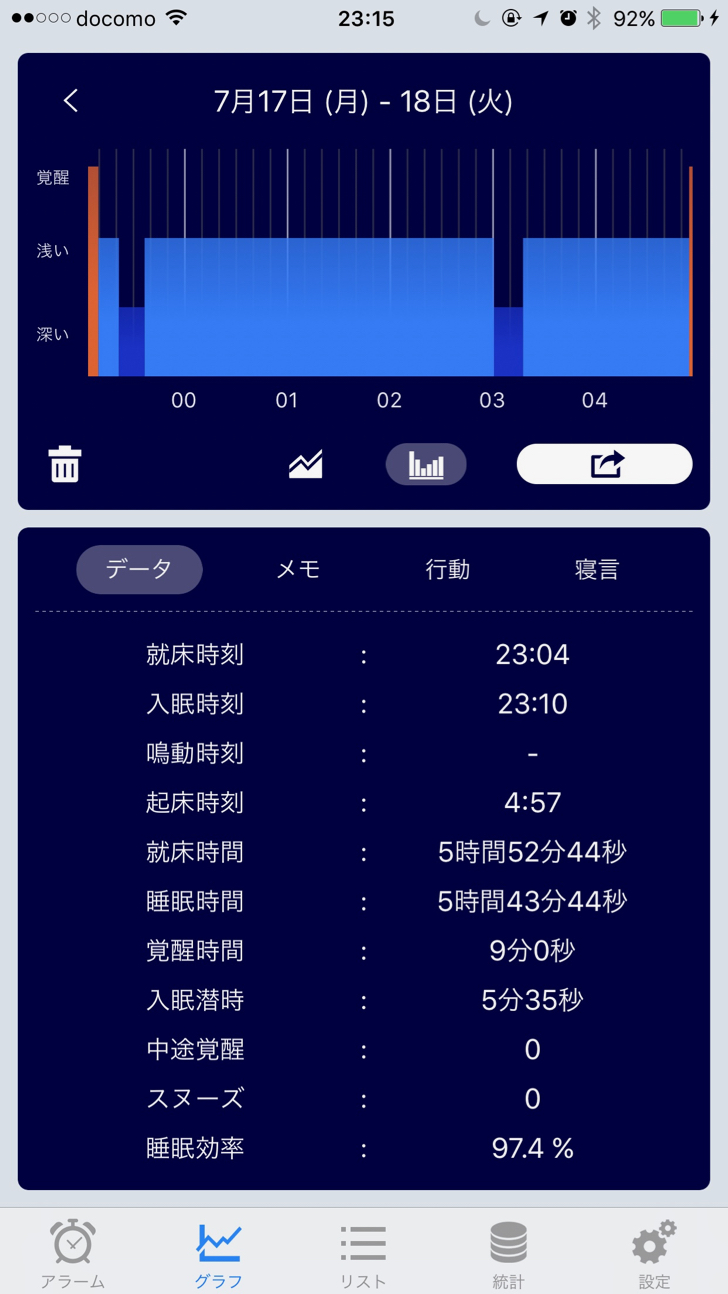Image resolution: width=728 pixels, height=1294 pixels.
Task: Select the データ tab
Action: (139, 569)
